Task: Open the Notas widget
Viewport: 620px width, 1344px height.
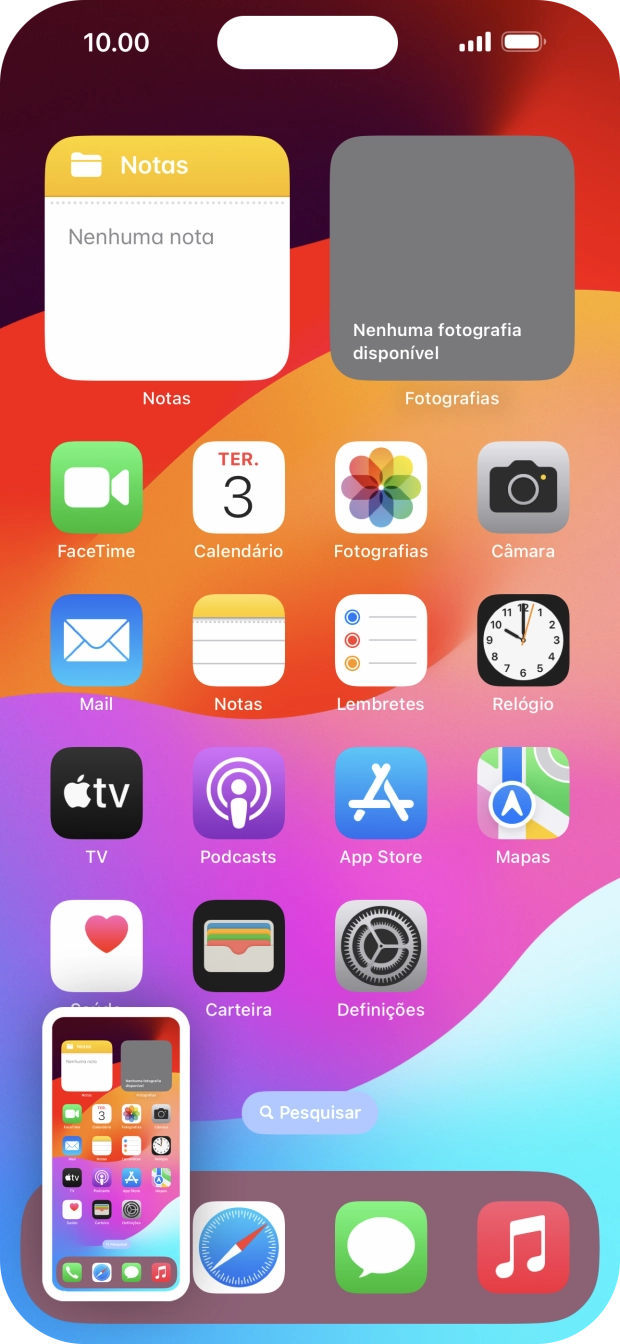Action: (x=167, y=258)
